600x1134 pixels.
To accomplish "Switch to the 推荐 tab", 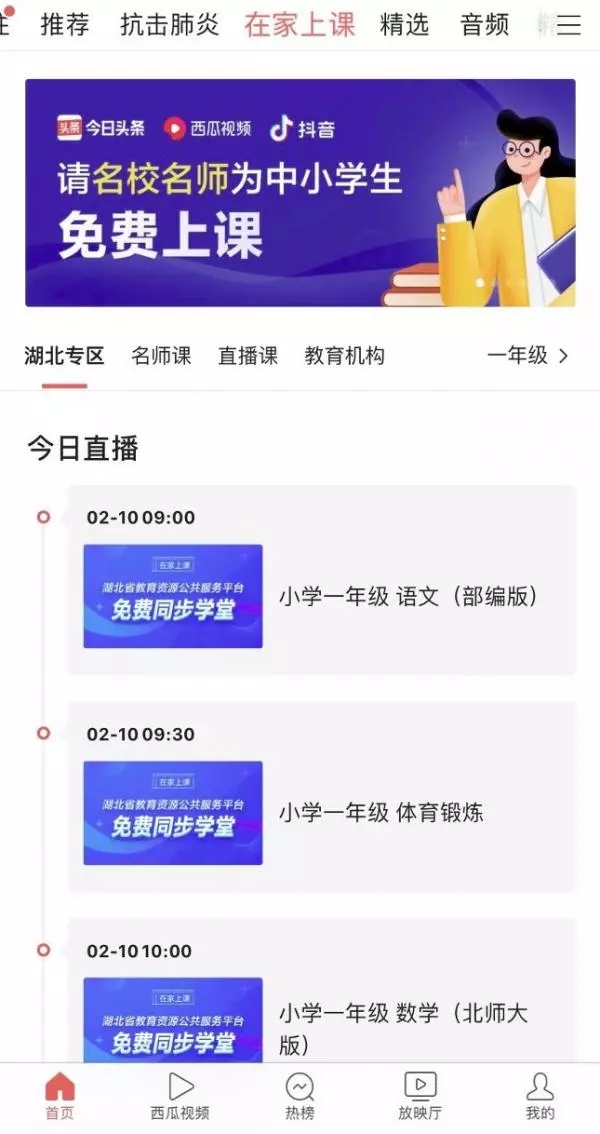I will (x=65, y=25).
